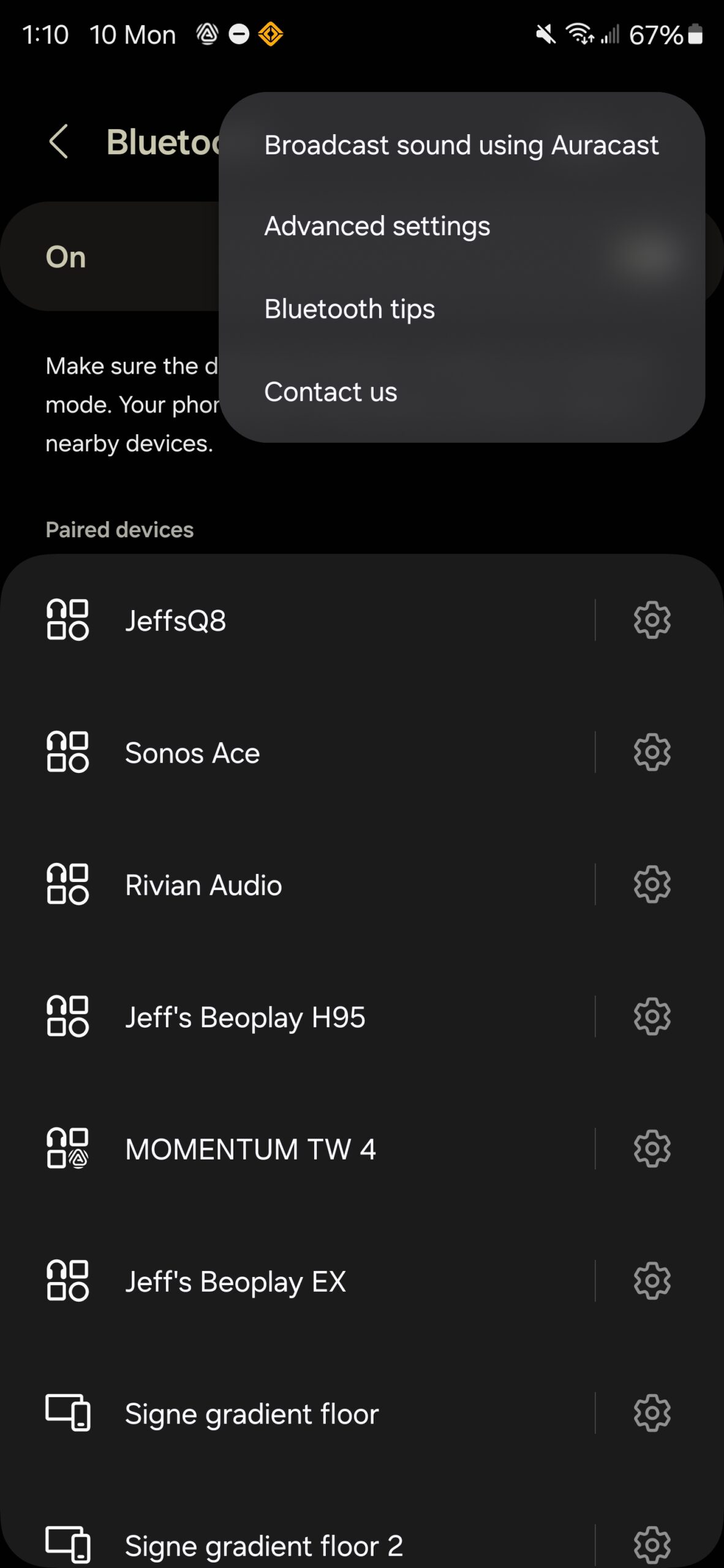Open settings gear for MOMENTUM TW 4

652,1149
